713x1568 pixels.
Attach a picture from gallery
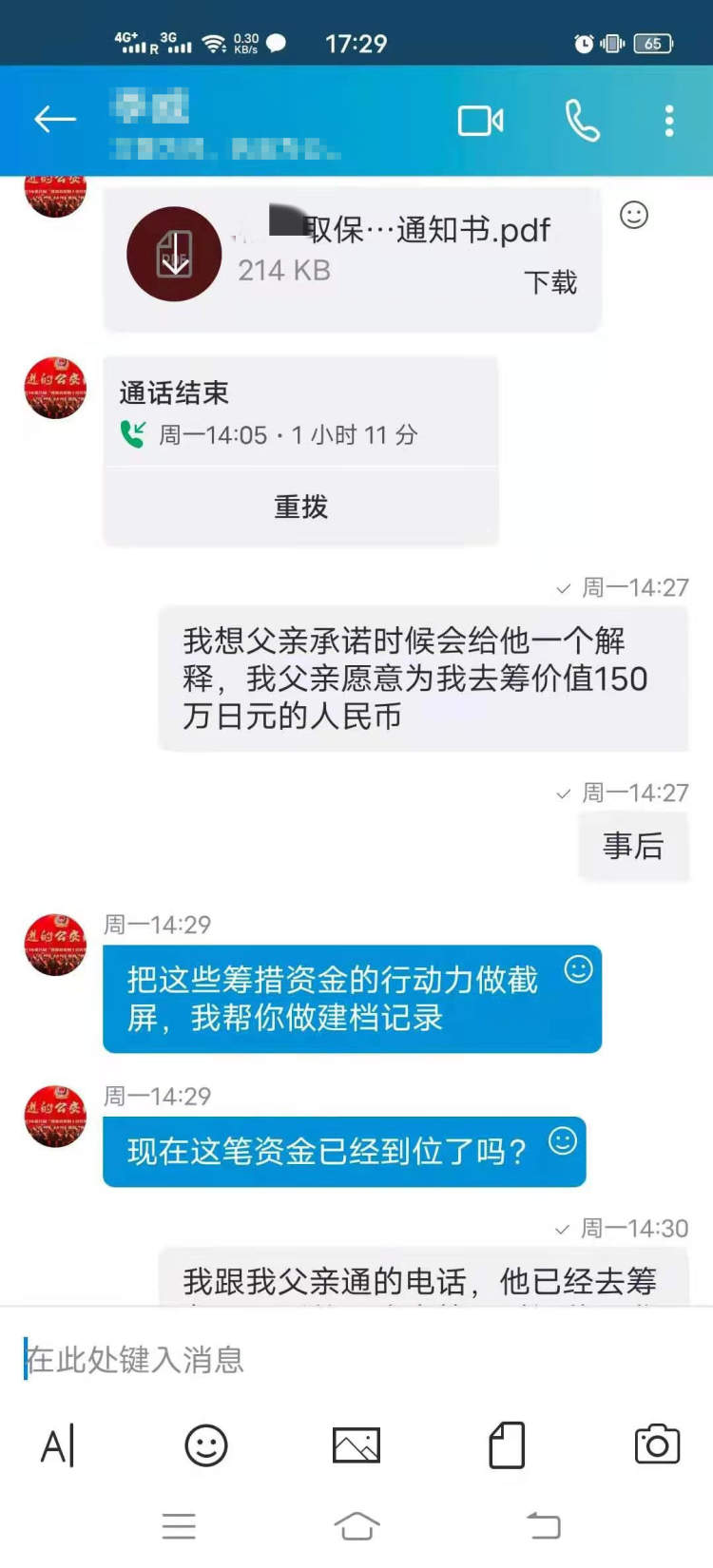(x=356, y=1446)
